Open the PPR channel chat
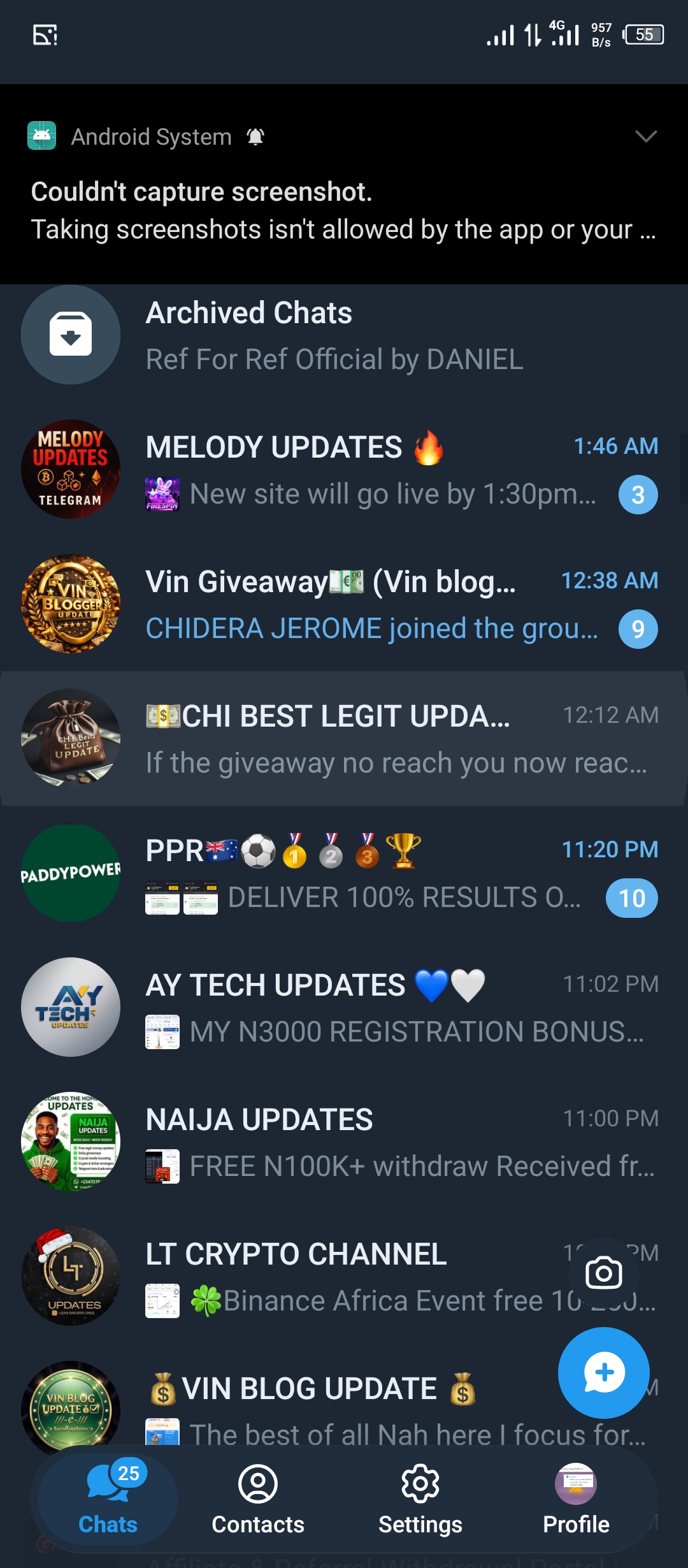Image resolution: width=688 pixels, height=1568 pixels. 344,873
